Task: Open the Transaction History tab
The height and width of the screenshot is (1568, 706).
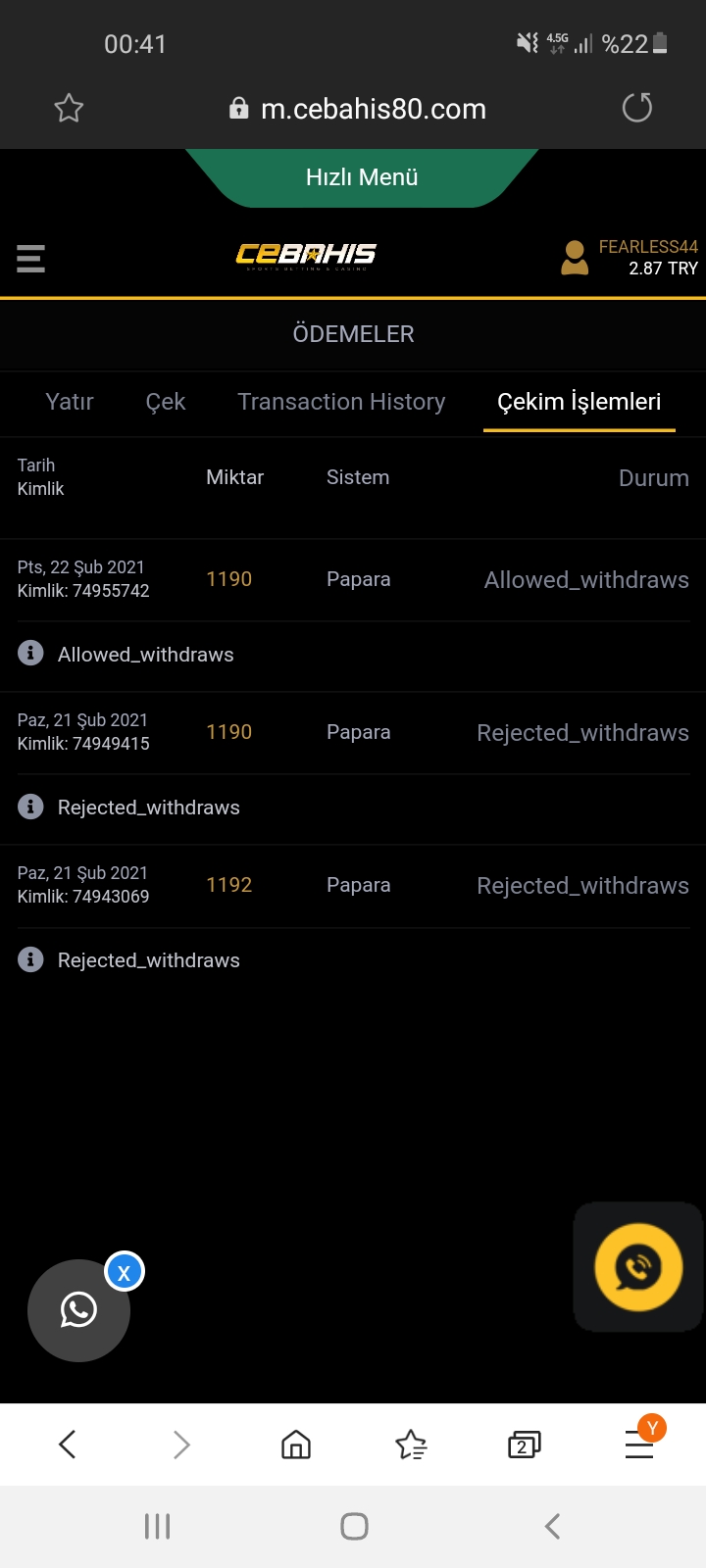Action: pos(341,402)
